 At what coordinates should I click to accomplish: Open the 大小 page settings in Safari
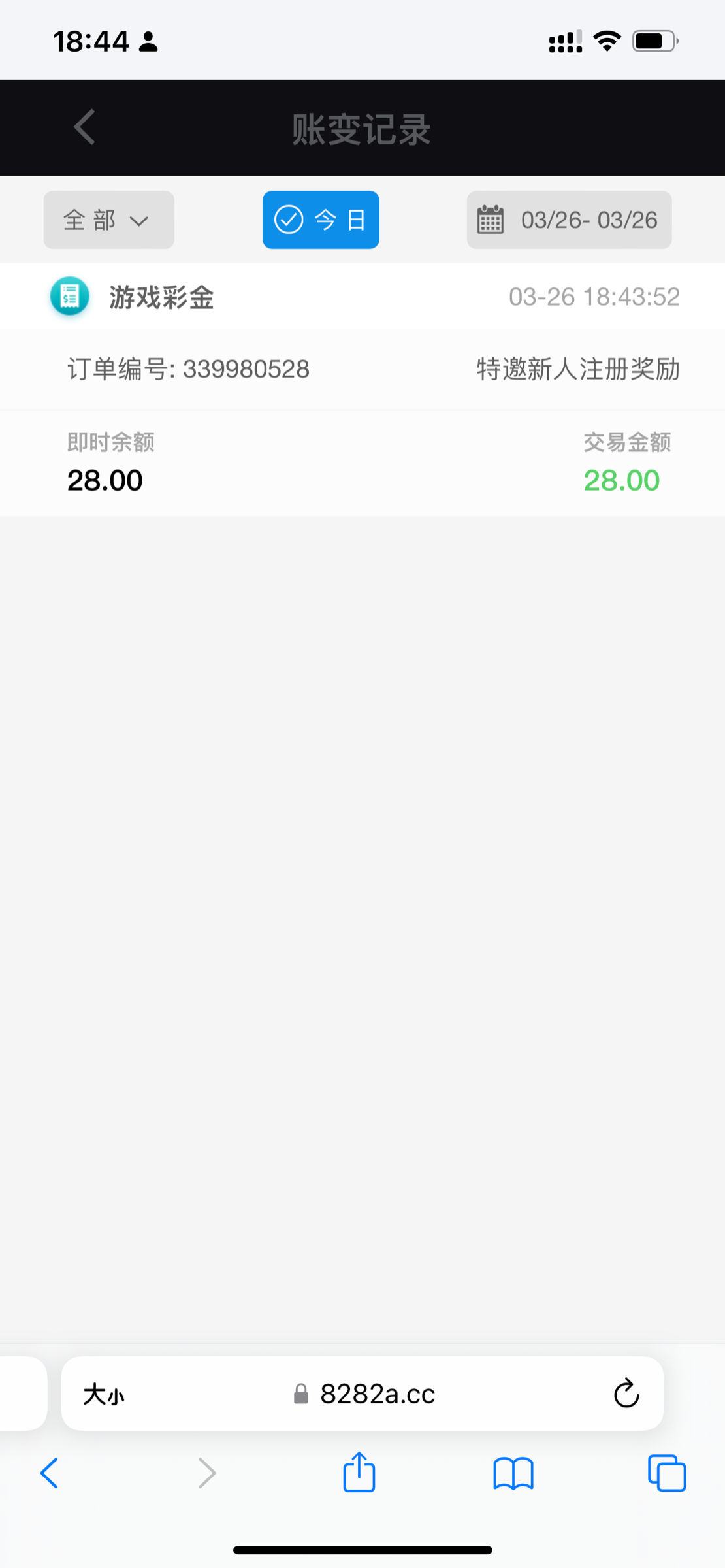tap(103, 1395)
